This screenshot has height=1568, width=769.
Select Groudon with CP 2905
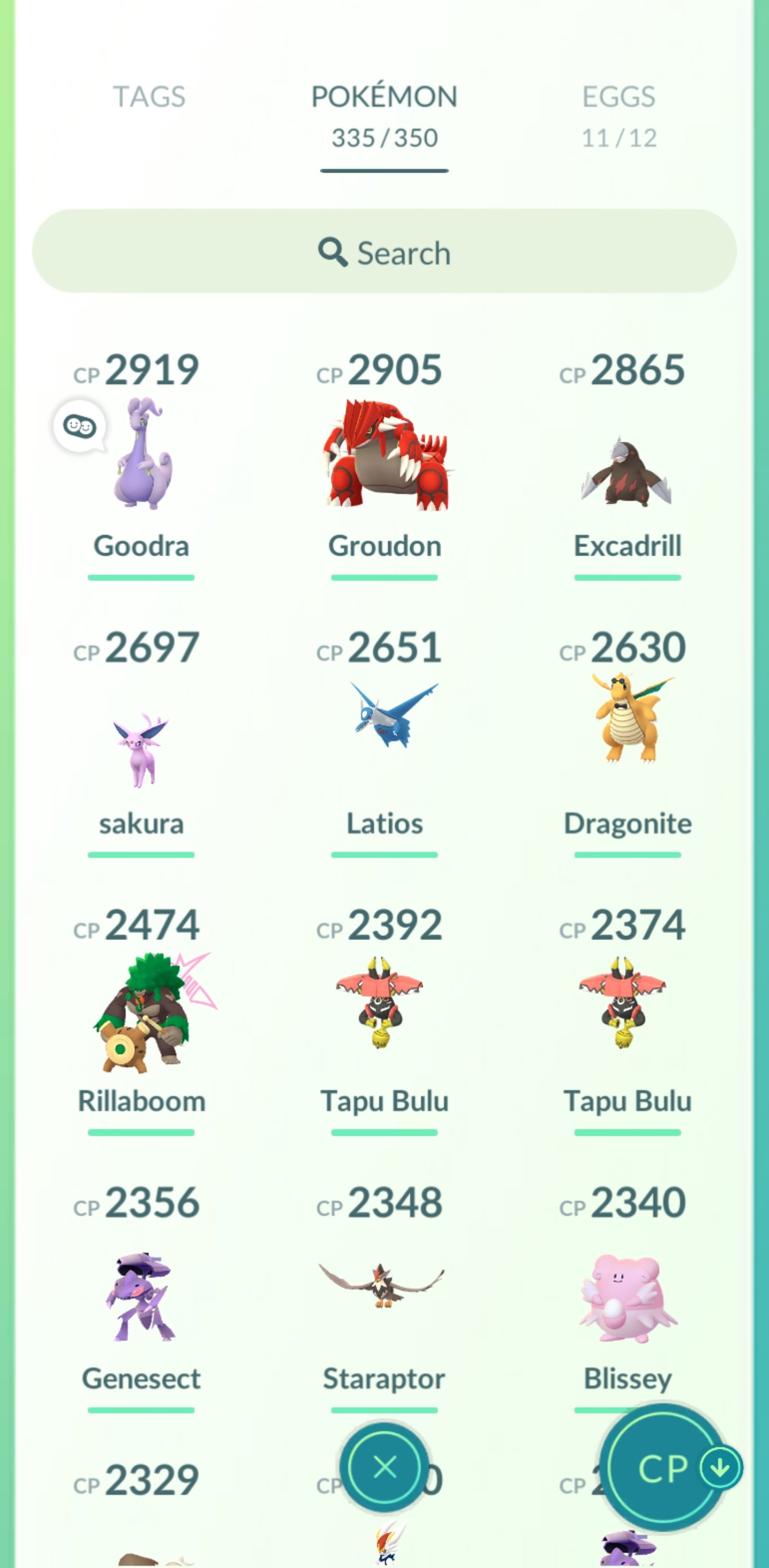384,457
